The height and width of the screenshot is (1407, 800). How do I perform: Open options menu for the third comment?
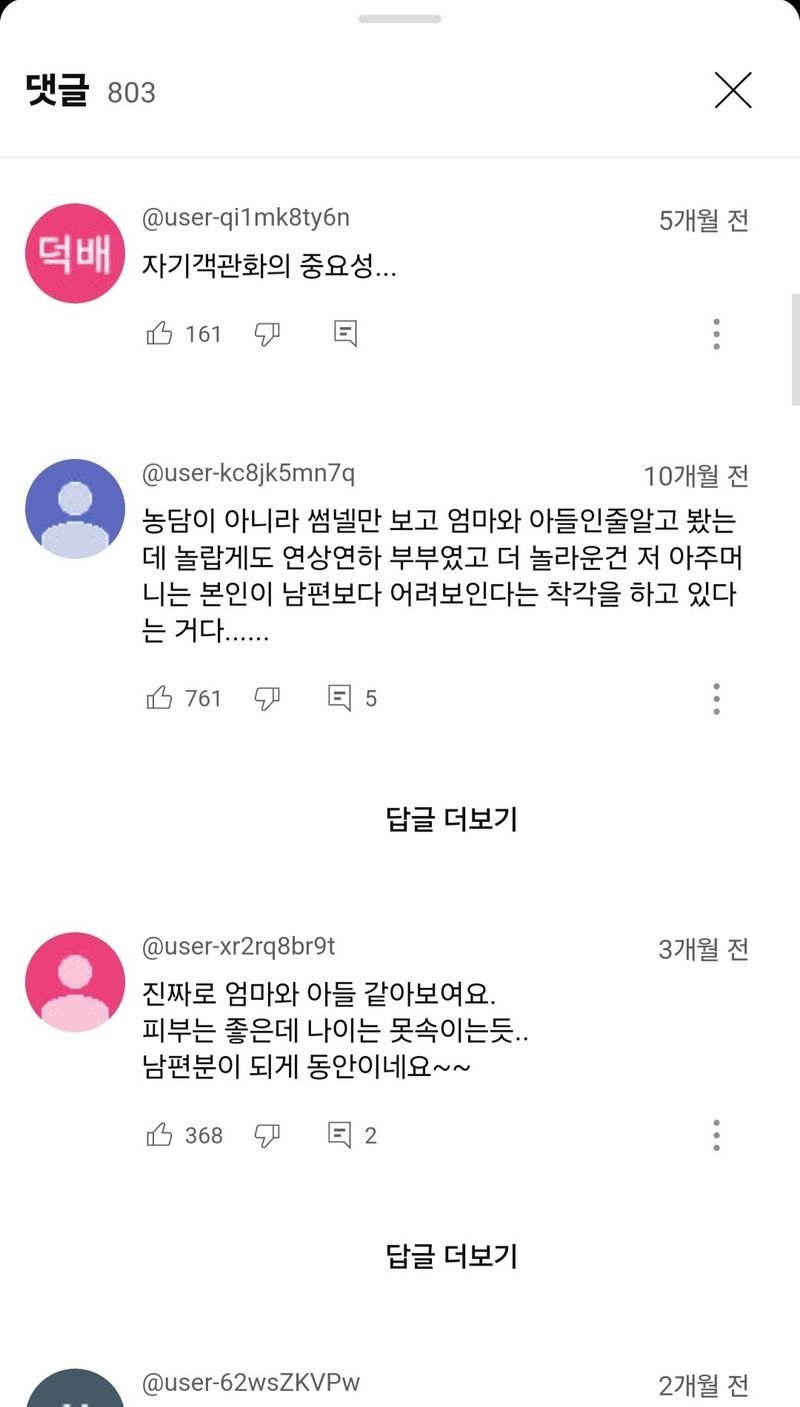tap(716, 1134)
